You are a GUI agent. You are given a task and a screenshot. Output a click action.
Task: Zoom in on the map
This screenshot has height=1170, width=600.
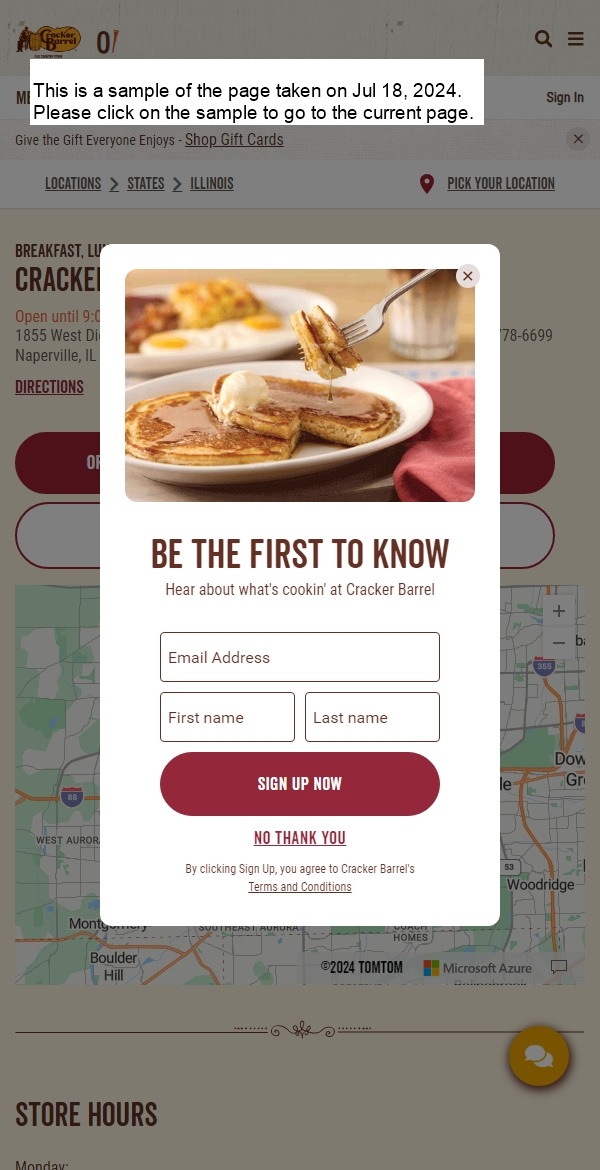(558, 611)
